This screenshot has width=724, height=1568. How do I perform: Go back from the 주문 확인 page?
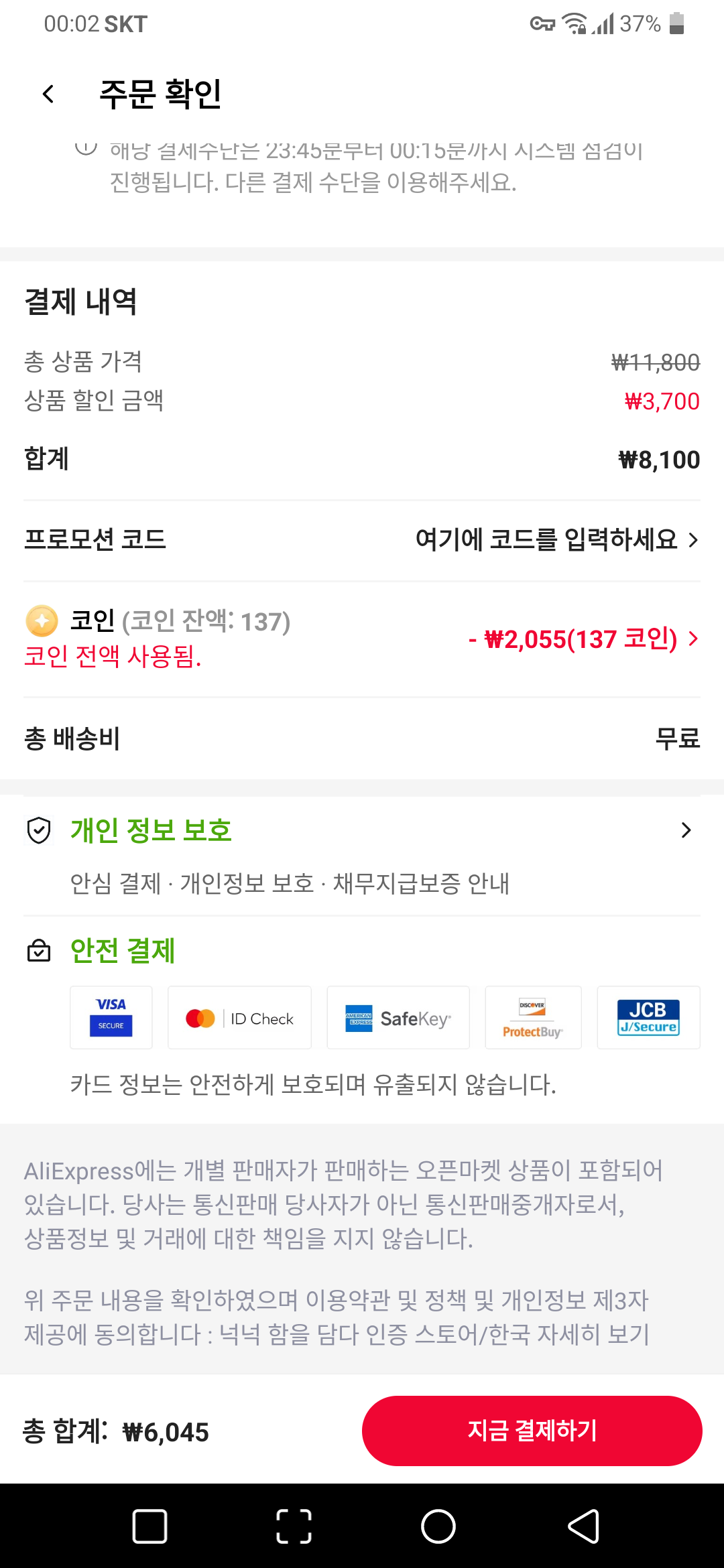(x=48, y=94)
